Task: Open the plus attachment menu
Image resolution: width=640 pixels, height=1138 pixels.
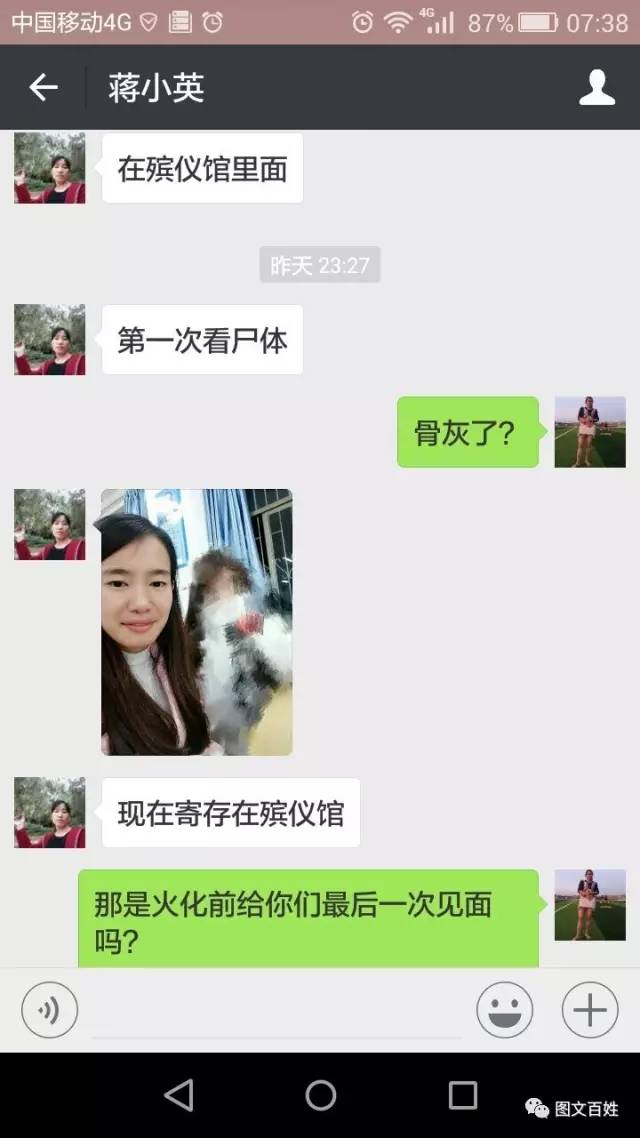Action: (590, 1011)
